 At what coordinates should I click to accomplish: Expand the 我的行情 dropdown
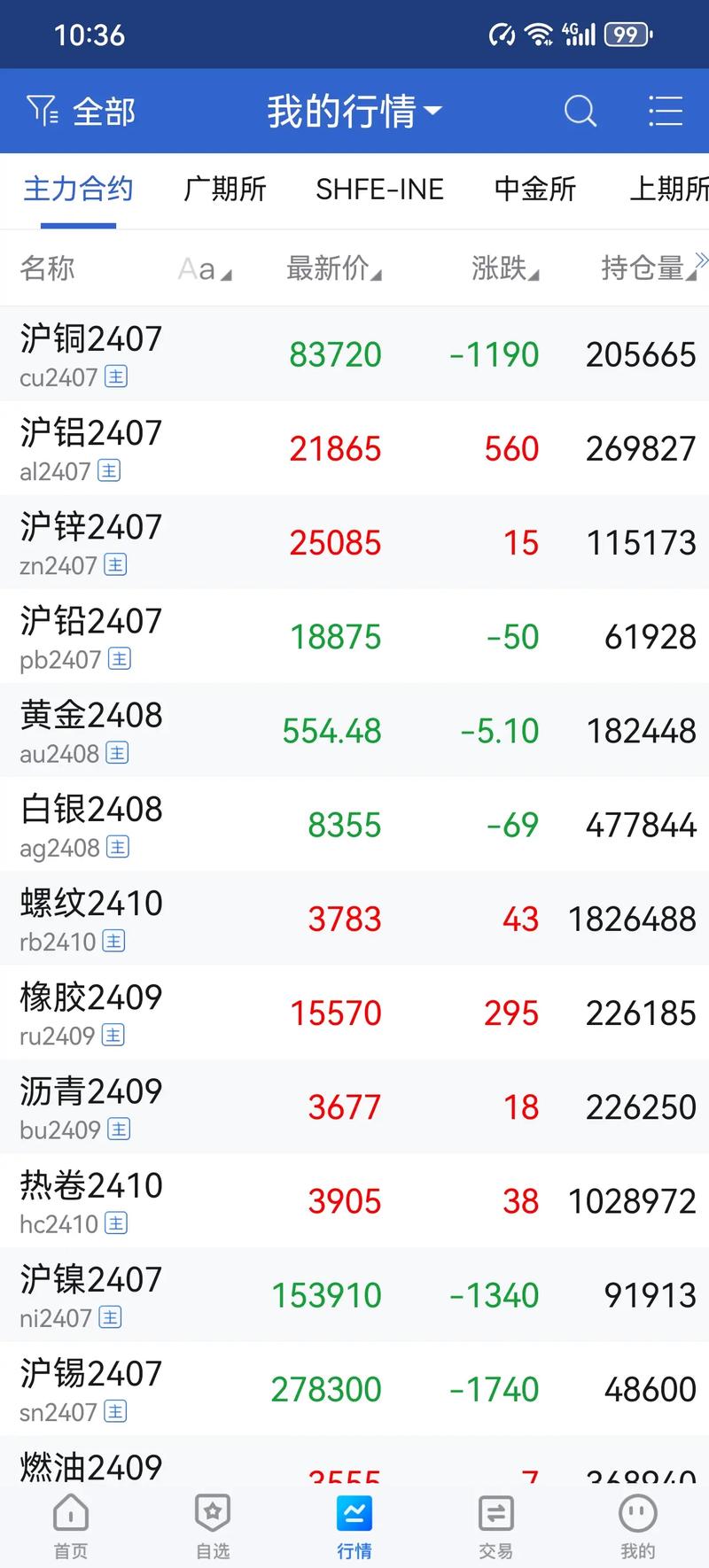pyautogui.click(x=354, y=112)
